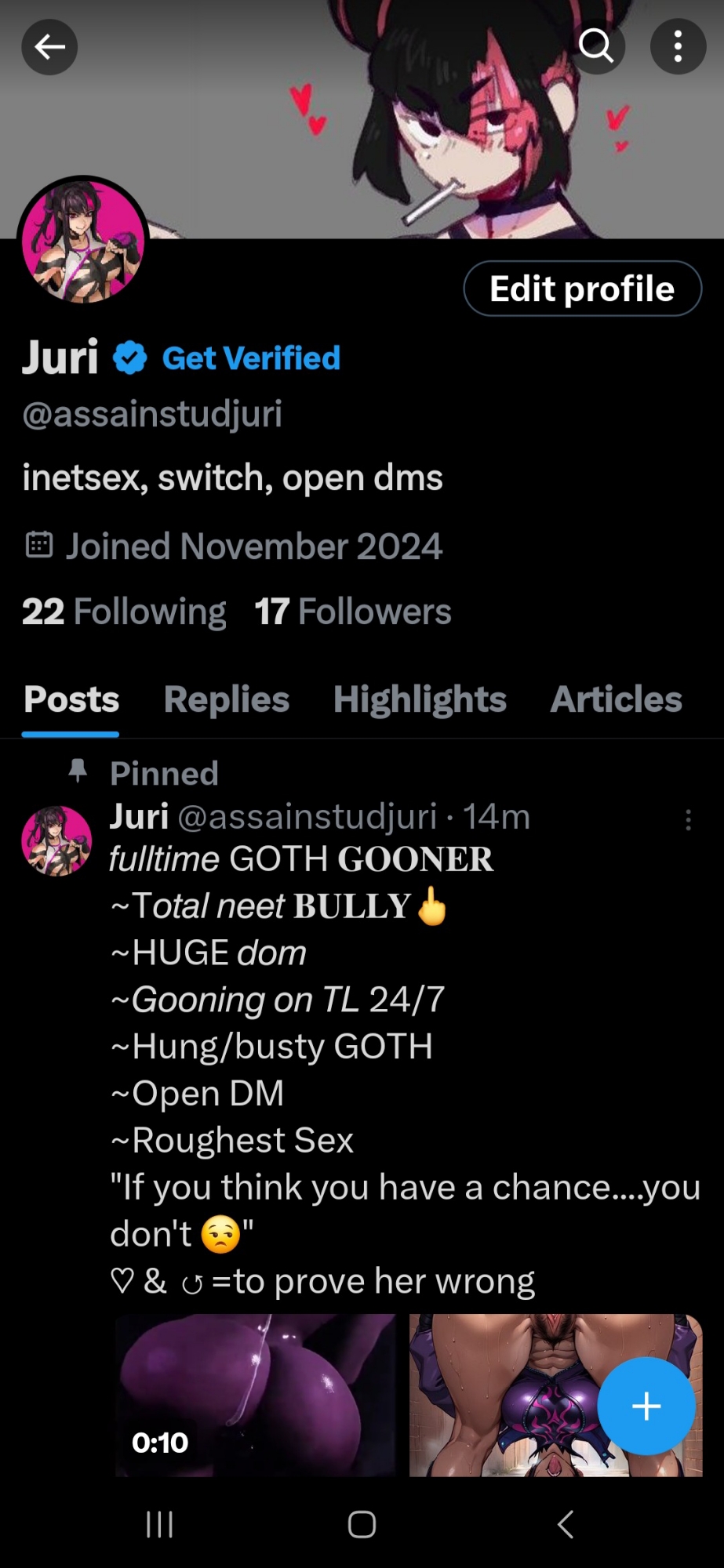
Task: Compose a new post with the plus button
Action: tap(646, 1406)
